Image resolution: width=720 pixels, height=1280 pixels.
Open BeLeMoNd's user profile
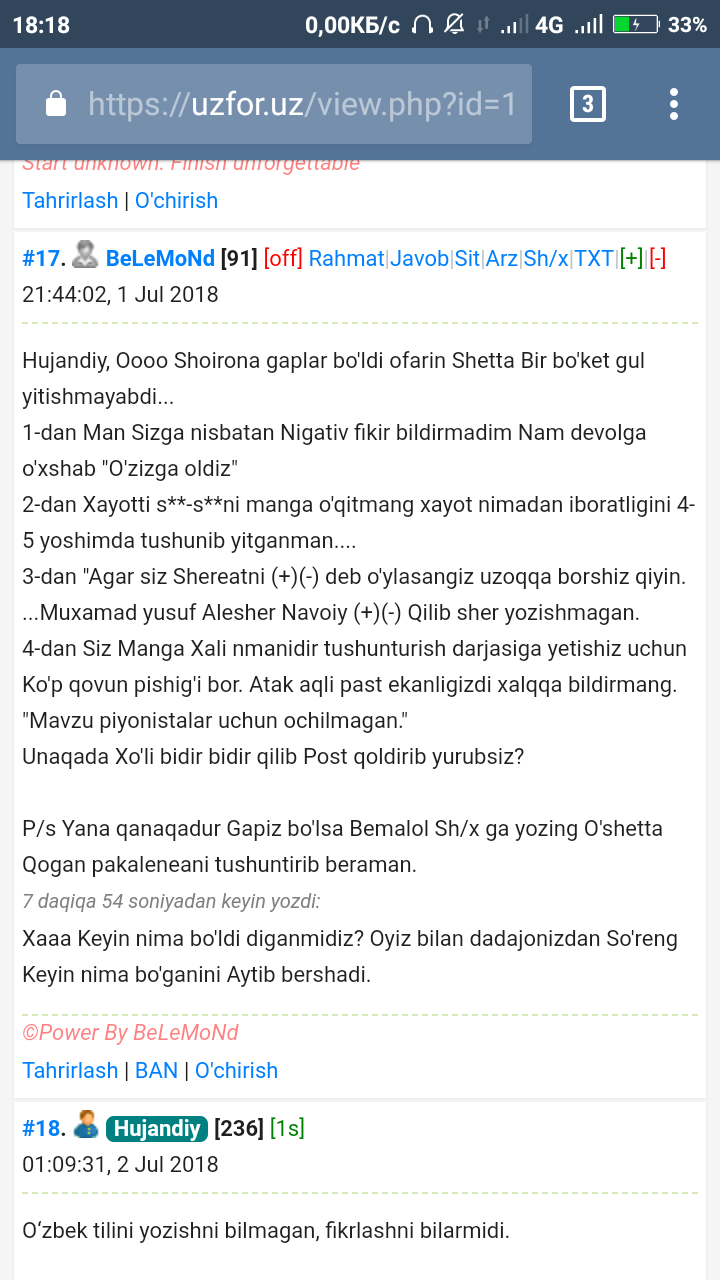point(160,259)
